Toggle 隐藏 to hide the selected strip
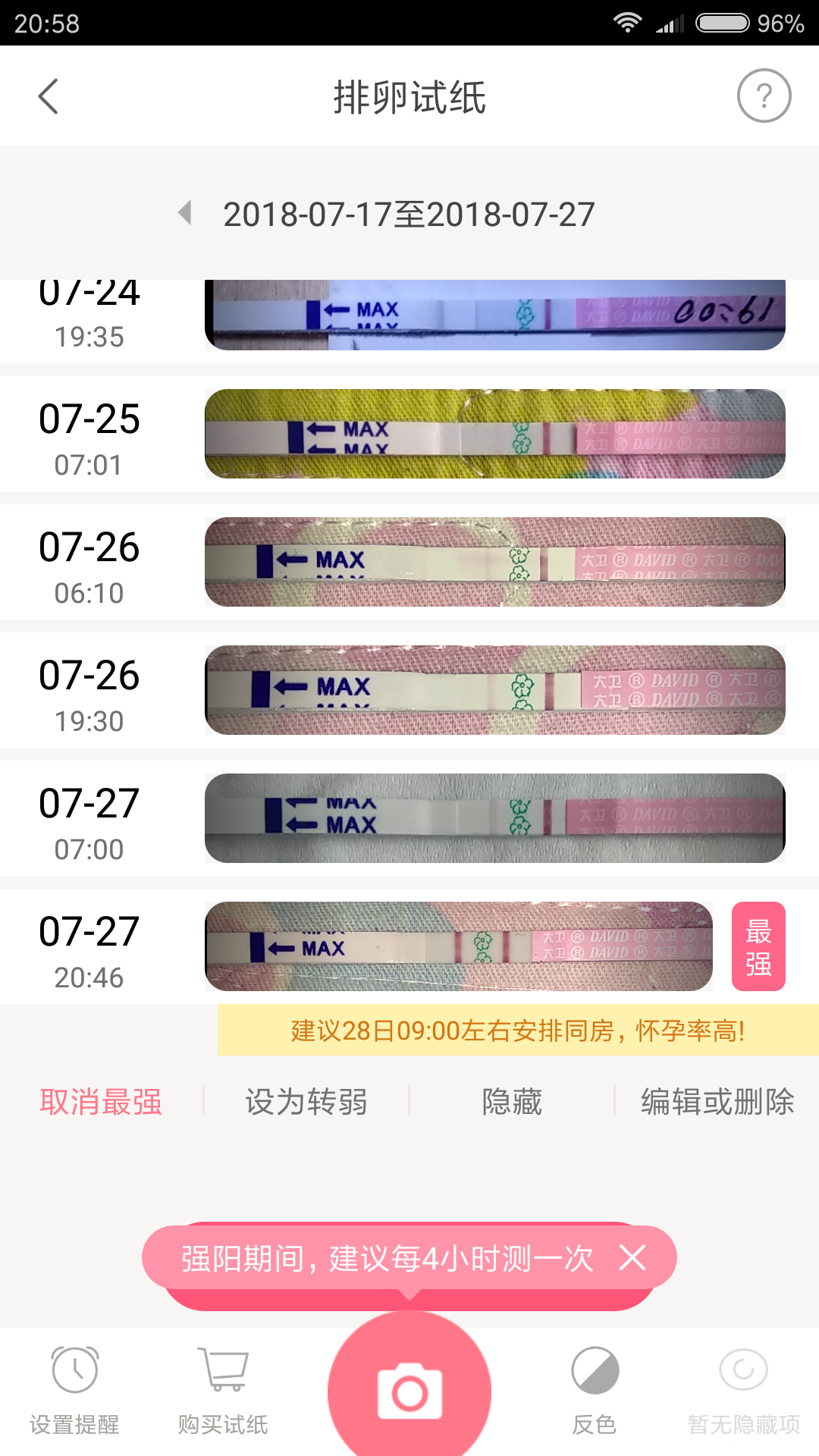 [x=510, y=1103]
